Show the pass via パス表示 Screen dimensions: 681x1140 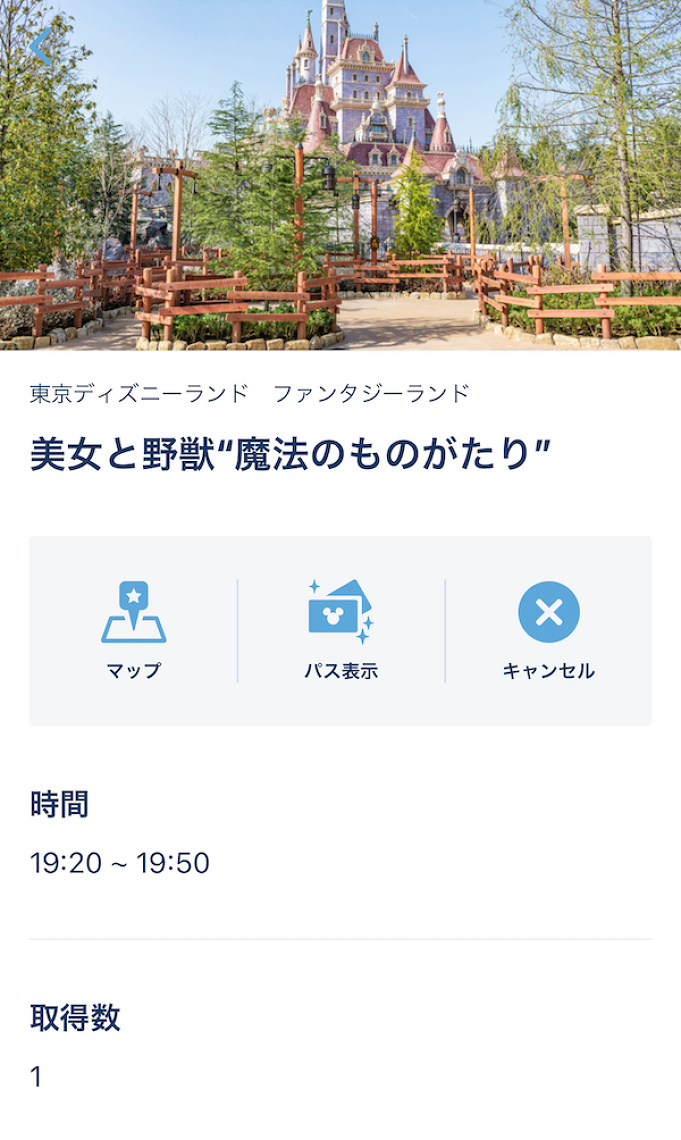(341, 630)
